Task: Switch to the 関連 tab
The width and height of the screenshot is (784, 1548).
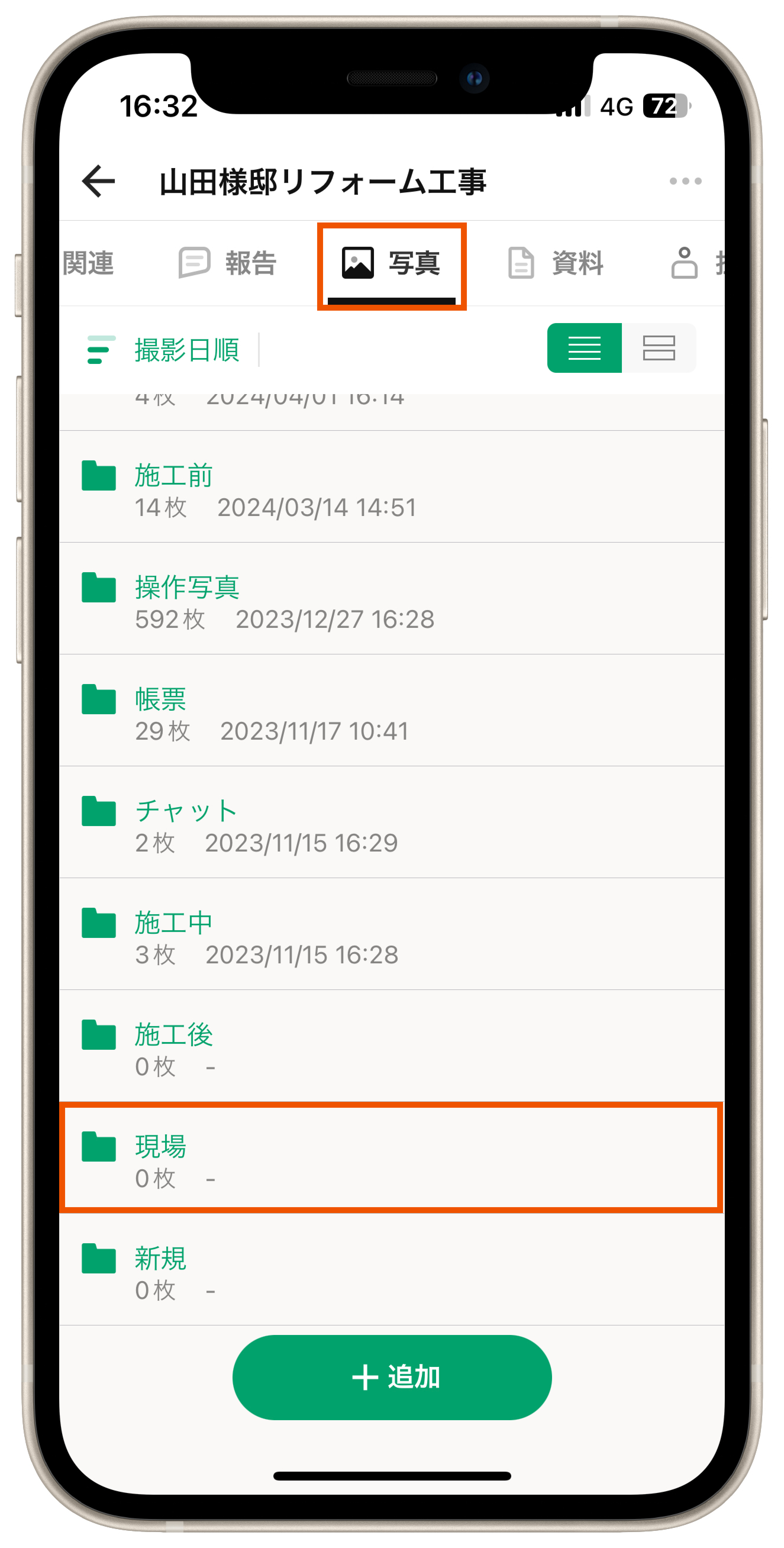Action: click(x=88, y=263)
